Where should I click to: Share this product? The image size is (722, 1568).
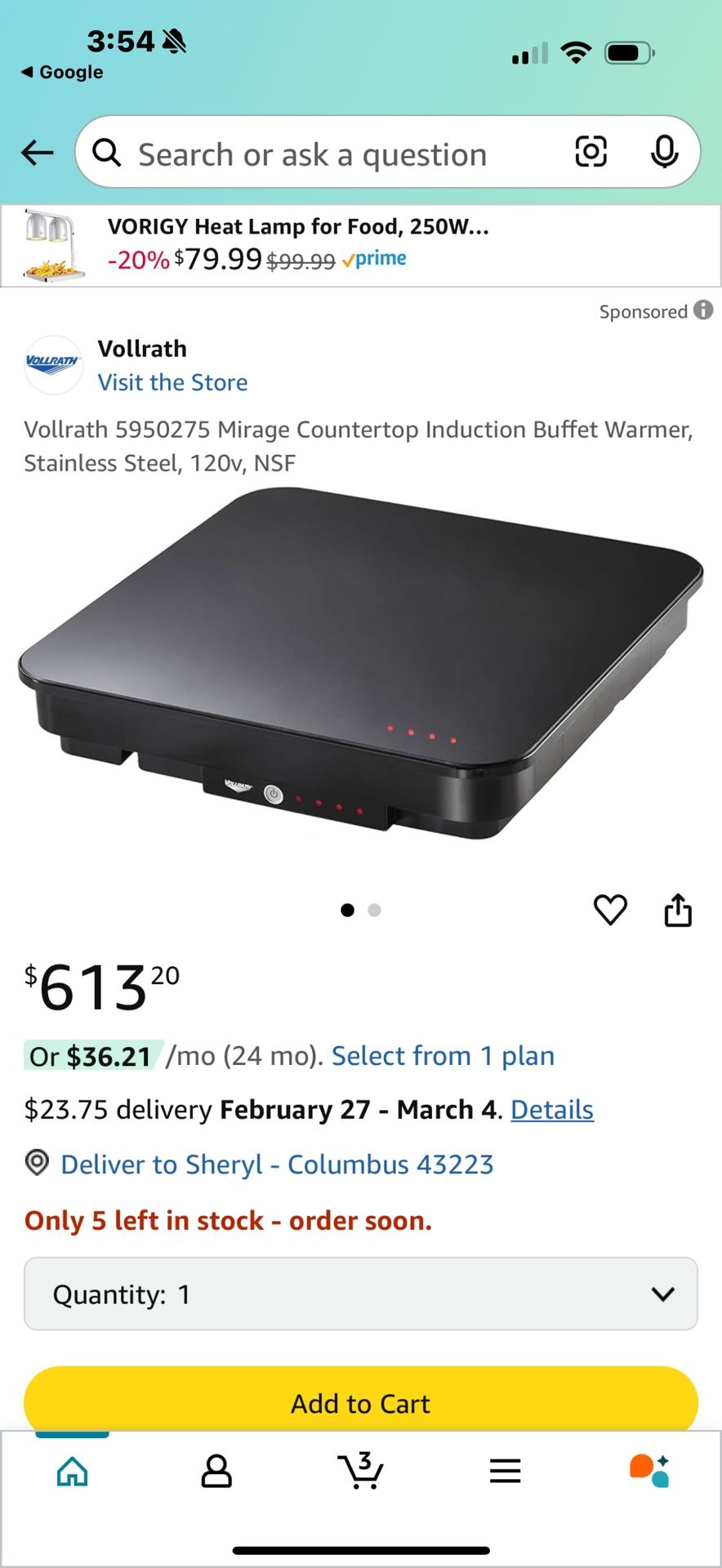(x=678, y=910)
